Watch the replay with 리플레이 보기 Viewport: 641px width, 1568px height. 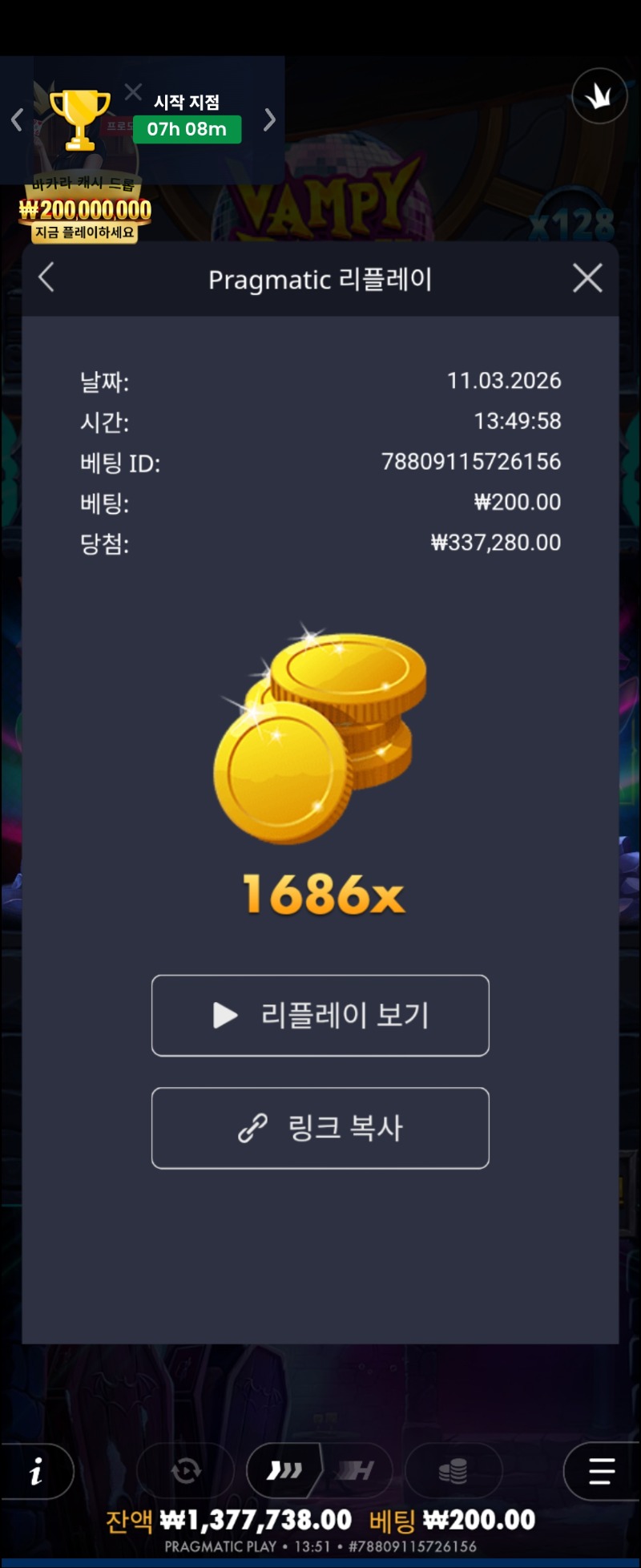320,1016
